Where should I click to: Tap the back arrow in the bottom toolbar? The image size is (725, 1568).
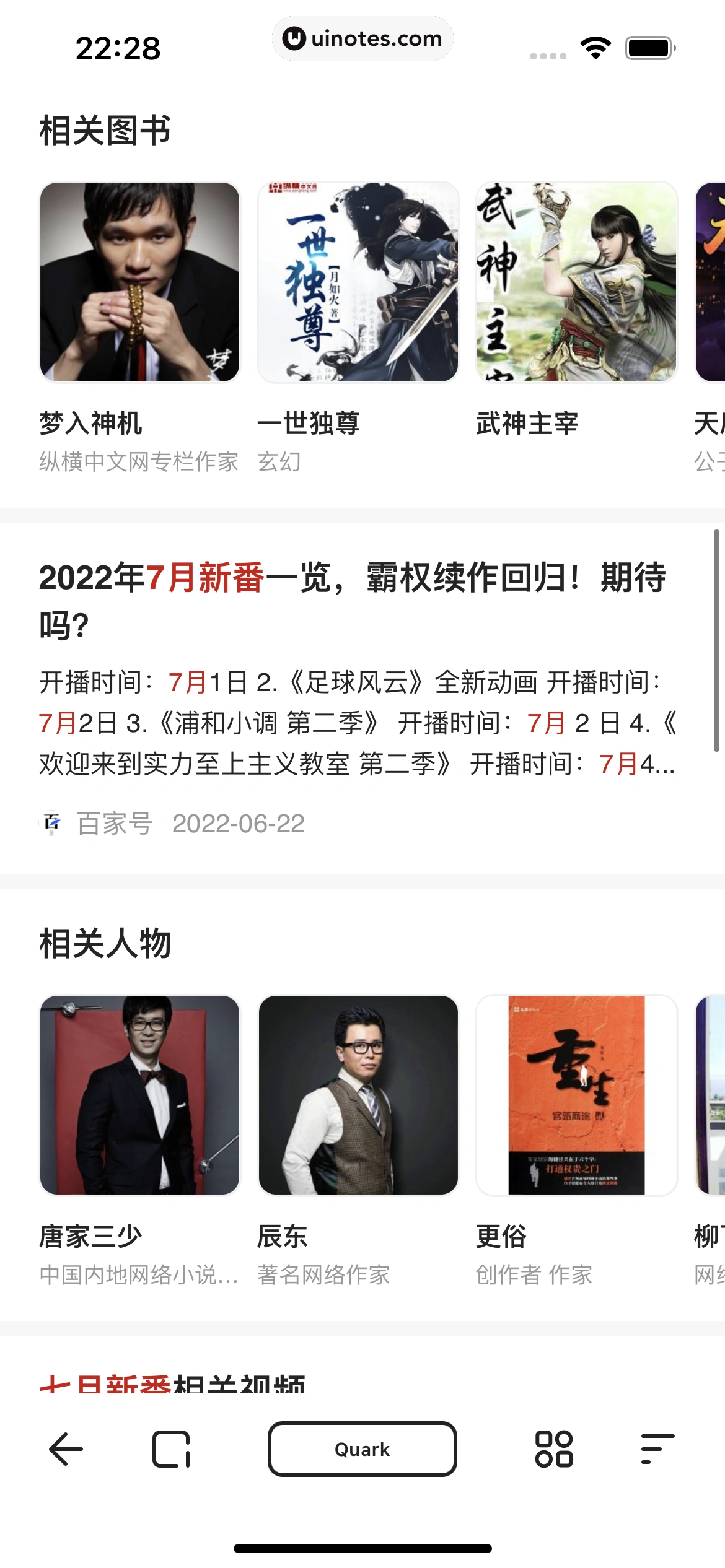click(64, 1449)
